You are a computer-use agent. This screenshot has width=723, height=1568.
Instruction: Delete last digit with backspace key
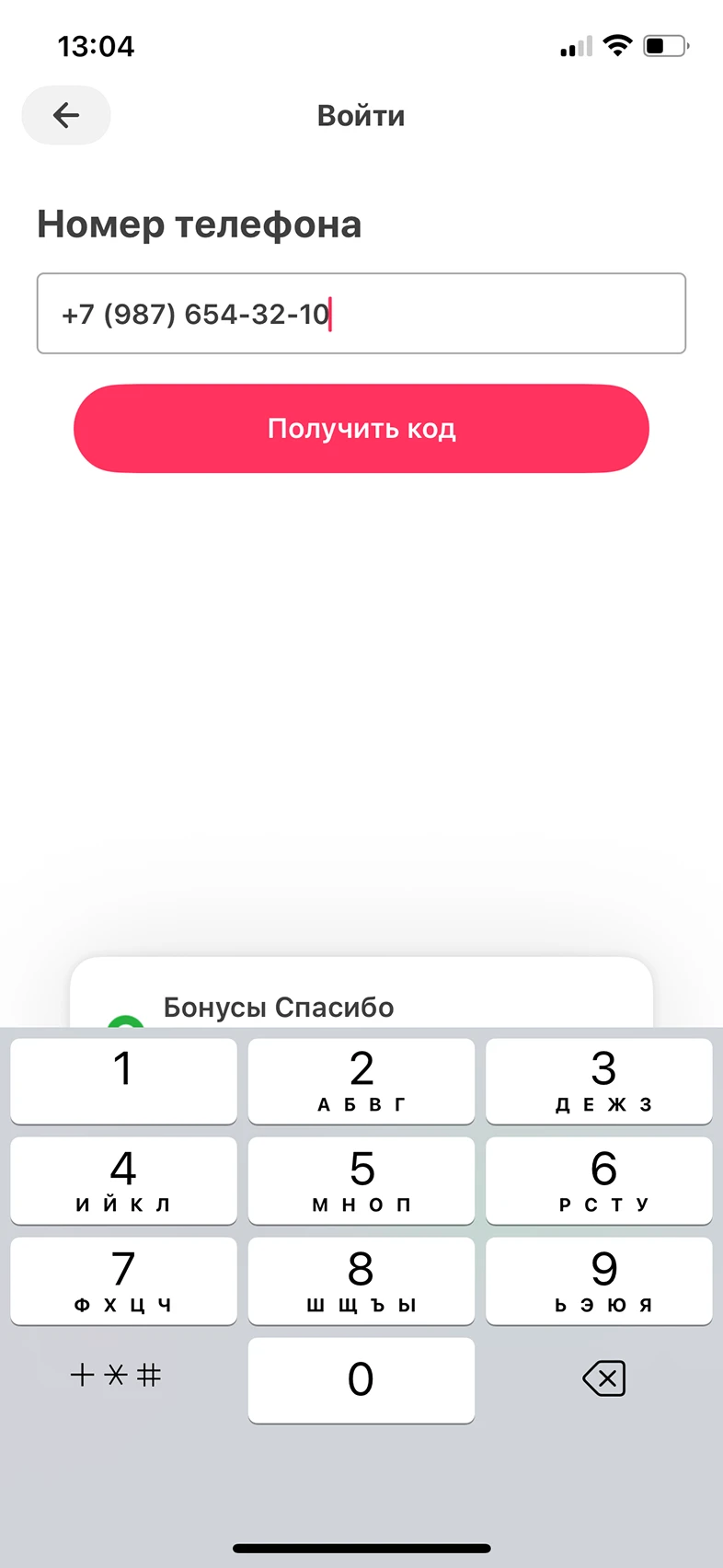pyautogui.click(x=603, y=1378)
